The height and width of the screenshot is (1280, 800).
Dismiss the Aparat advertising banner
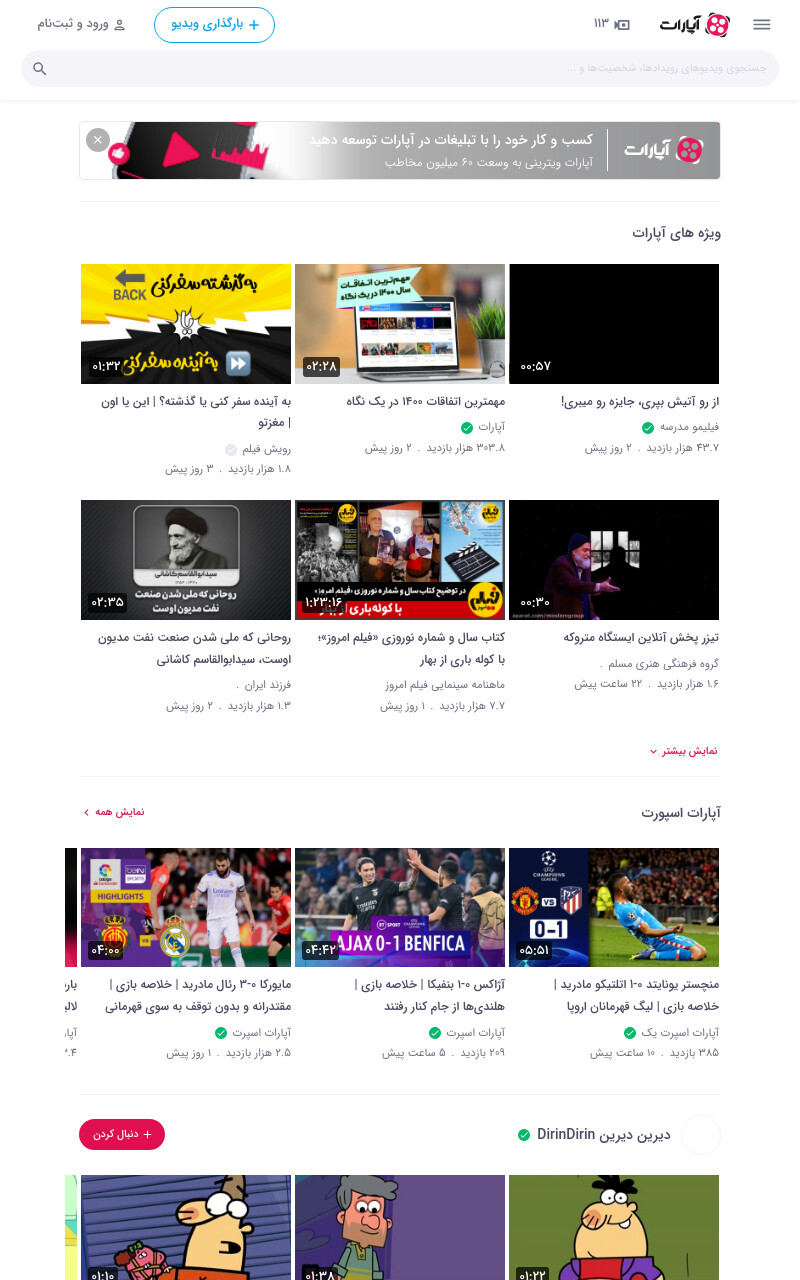(x=98, y=140)
